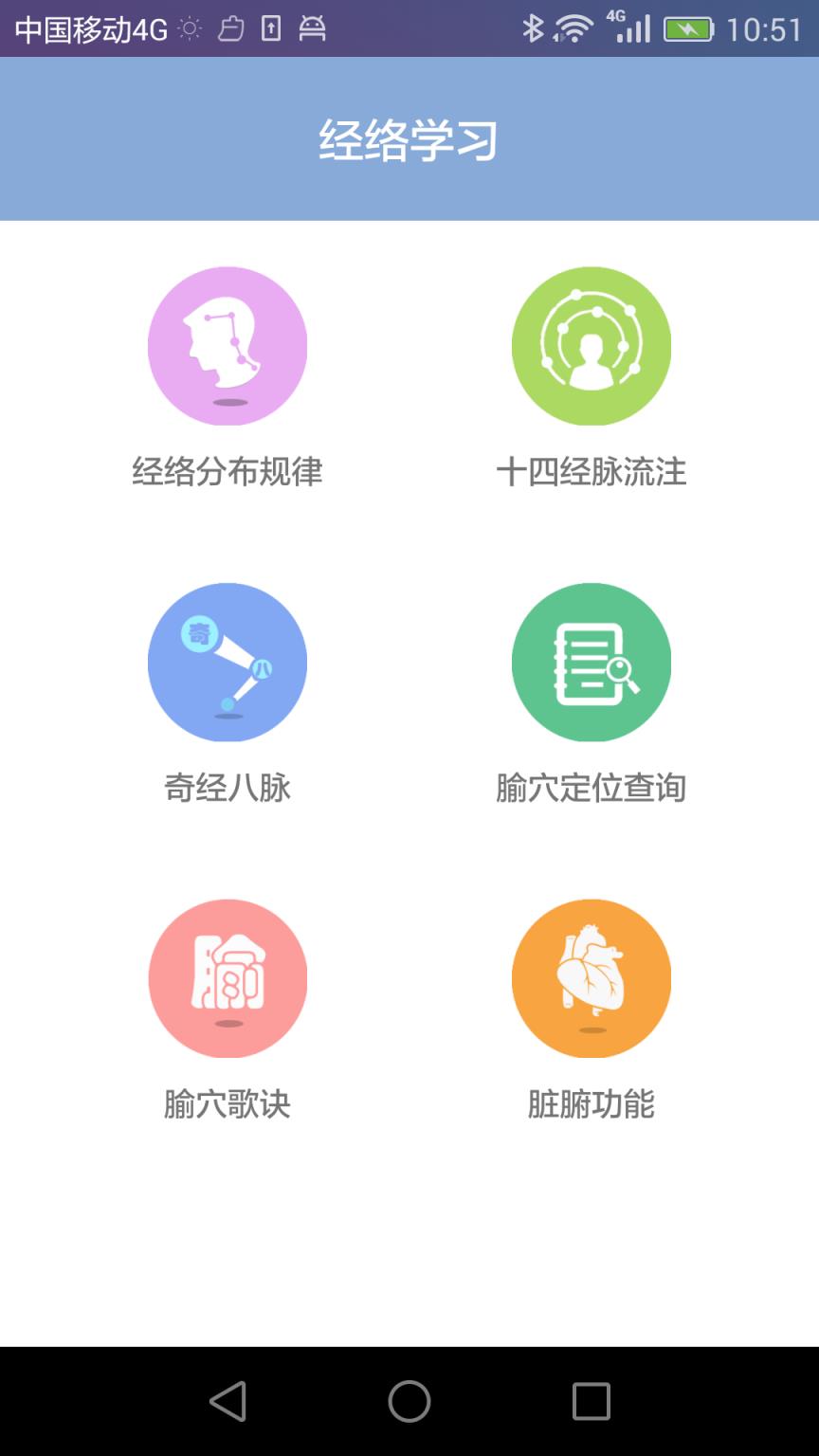This screenshot has width=819, height=1456.
Task: Tap the 腧穴定位查询 text label
Action: point(591,787)
